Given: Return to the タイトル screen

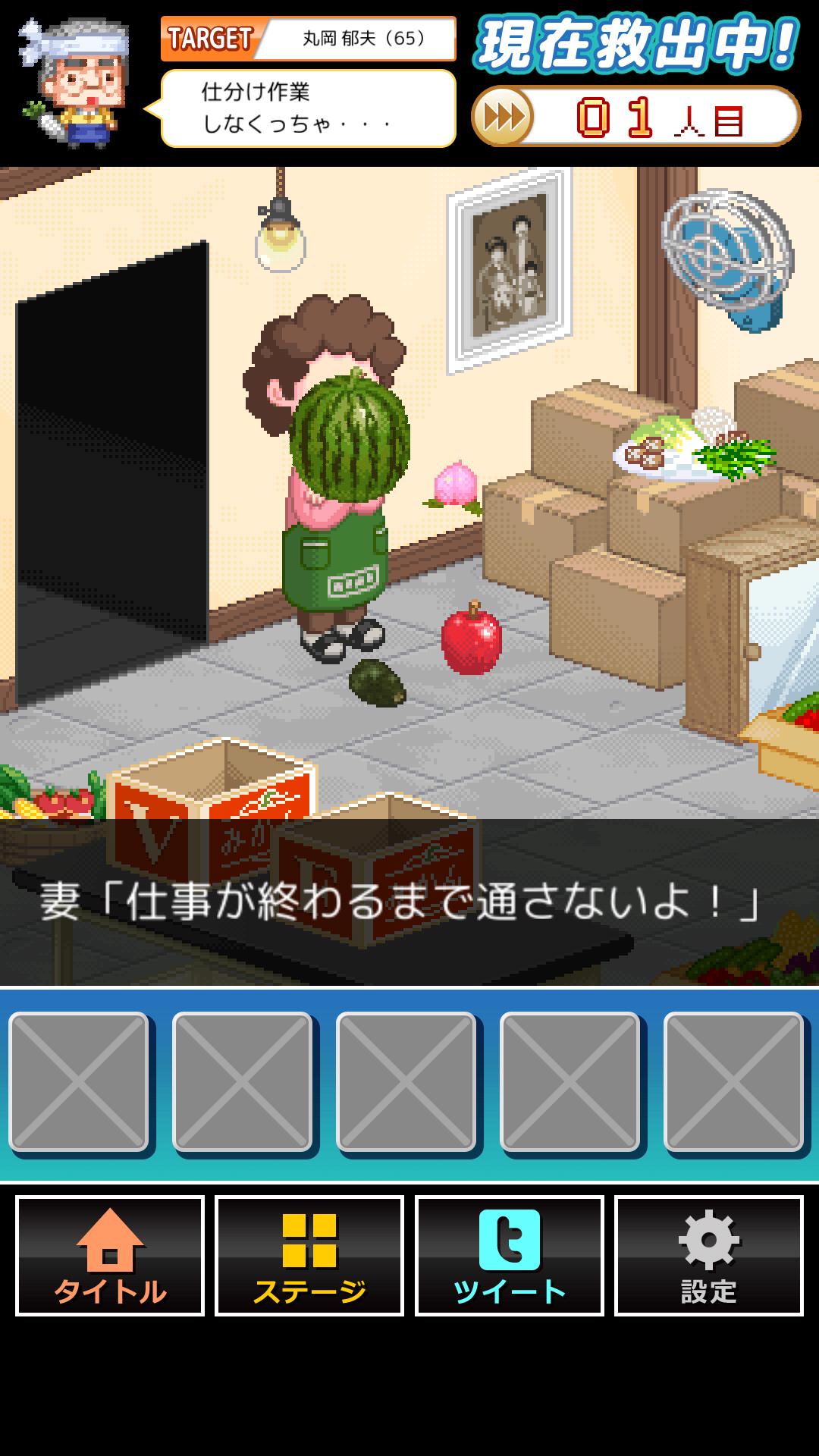Looking at the screenshot, I should pyautogui.click(x=110, y=1255).
